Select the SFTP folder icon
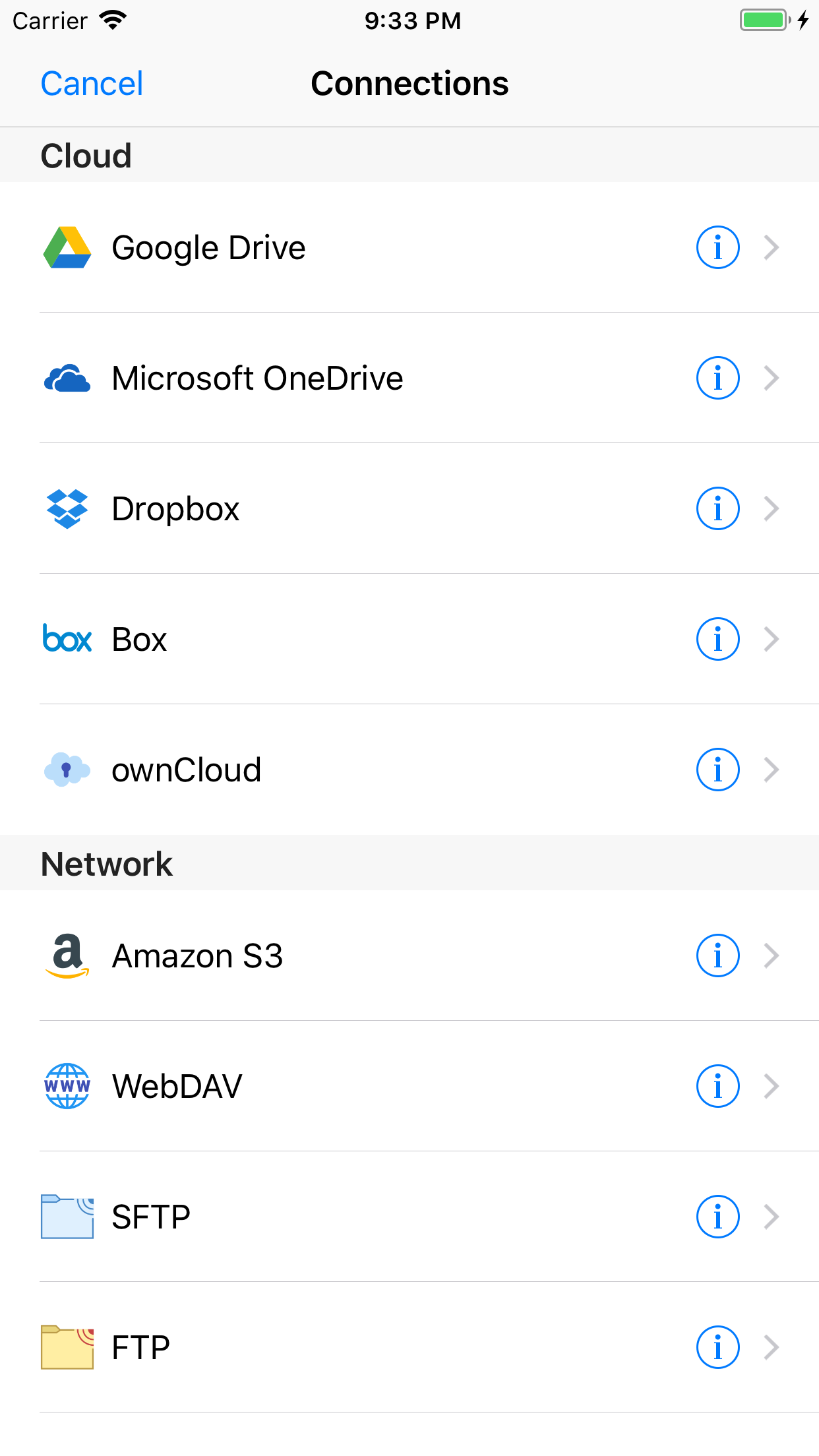 click(x=66, y=1216)
